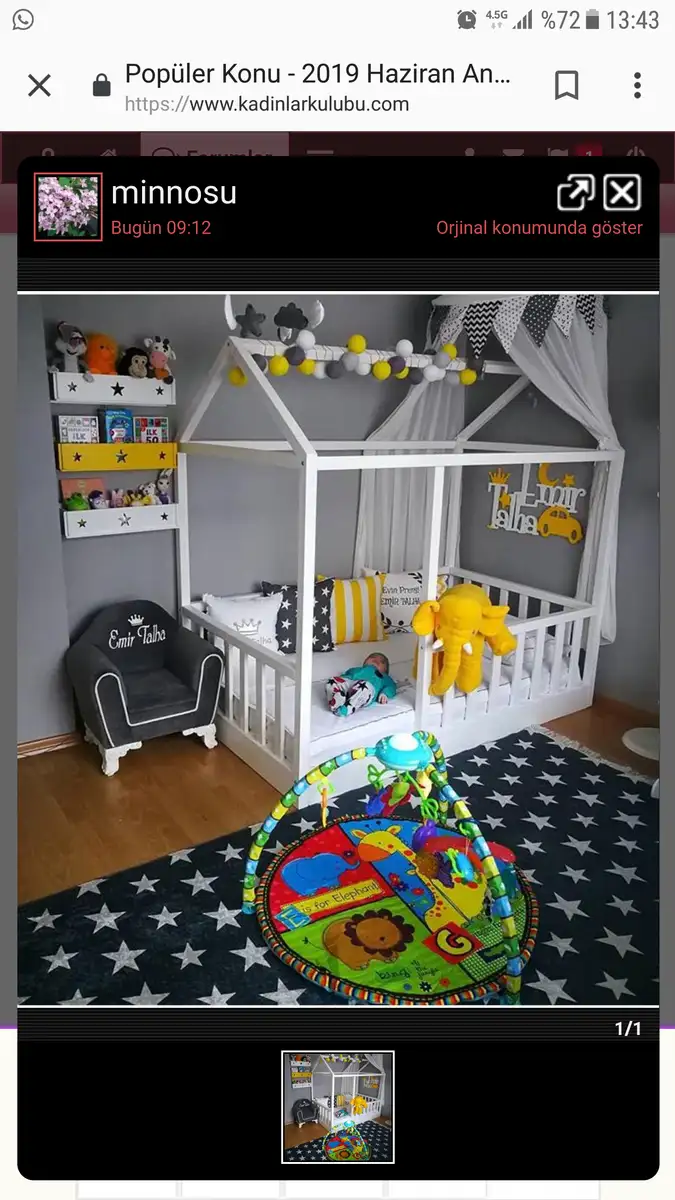Open the browser overflow menu

637,86
